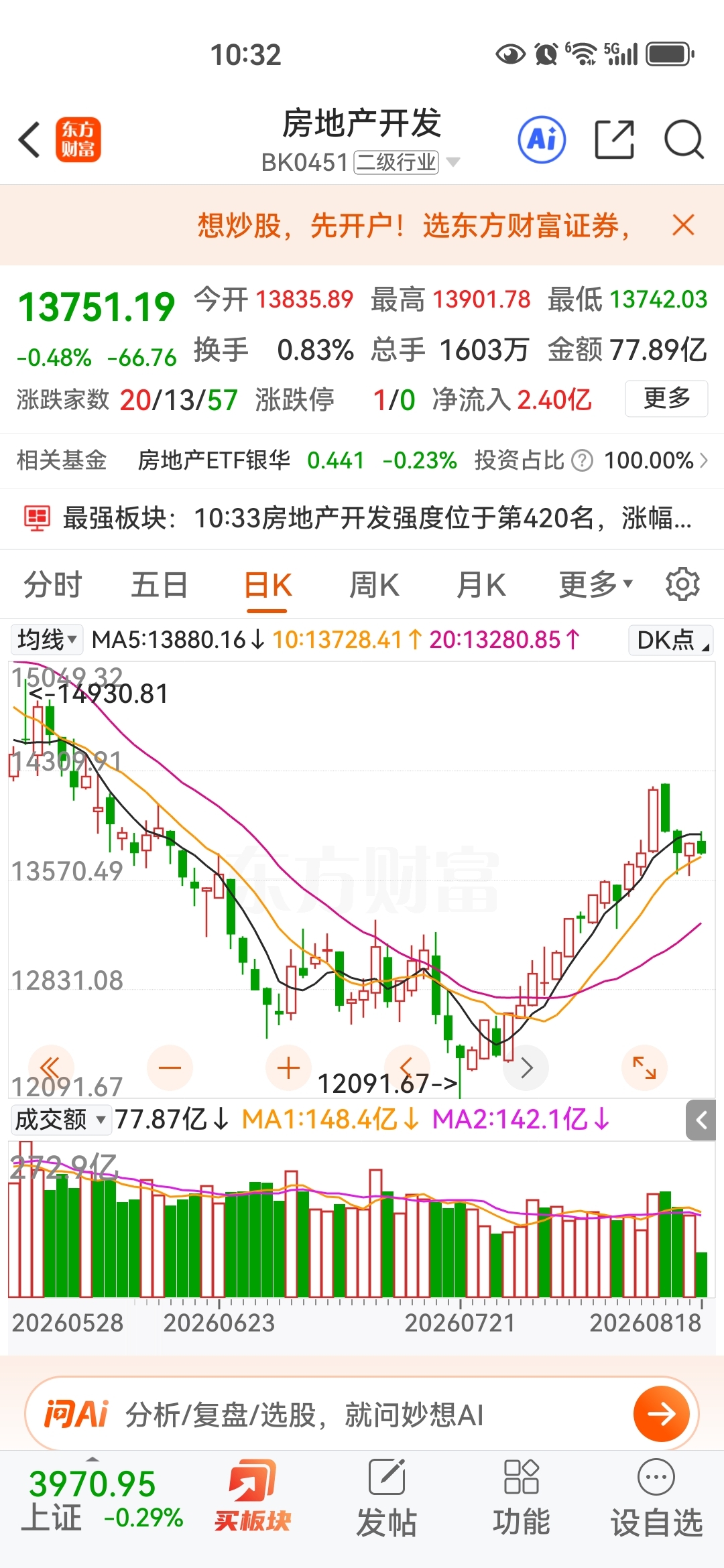Open the 最强板块 news line
This screenshot has width=724, height=1568.
click(362, 518)
